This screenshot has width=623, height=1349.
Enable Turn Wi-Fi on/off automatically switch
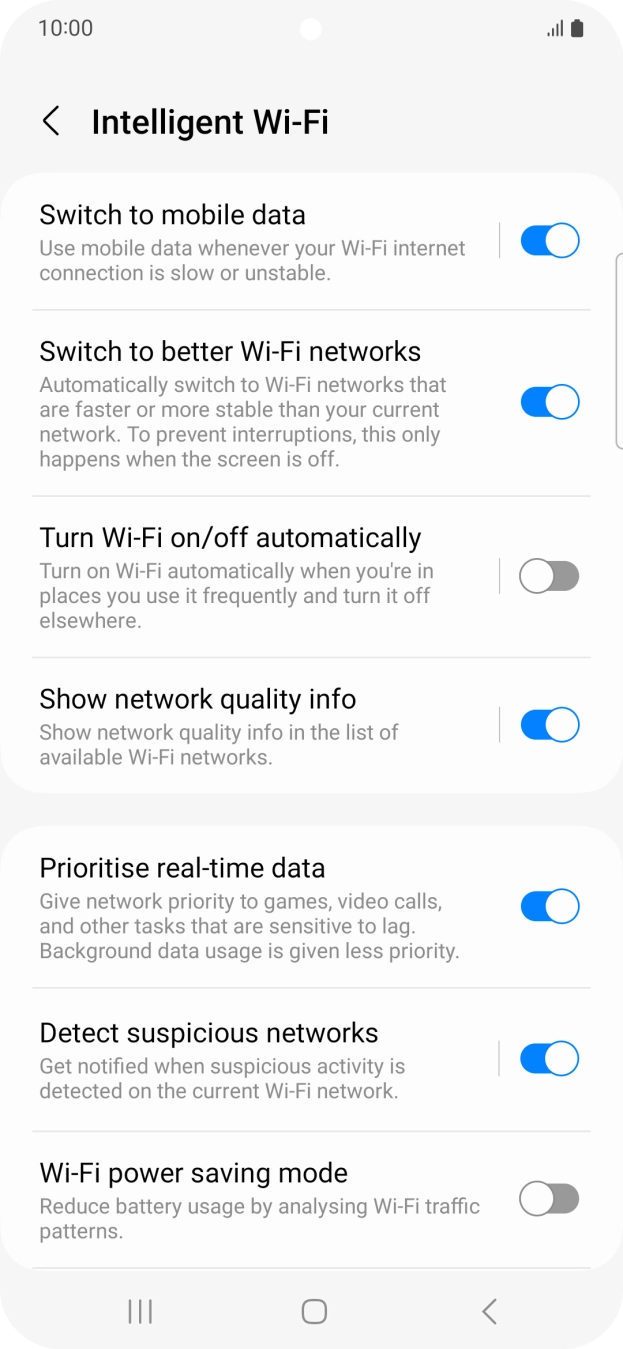coord(549,576)
